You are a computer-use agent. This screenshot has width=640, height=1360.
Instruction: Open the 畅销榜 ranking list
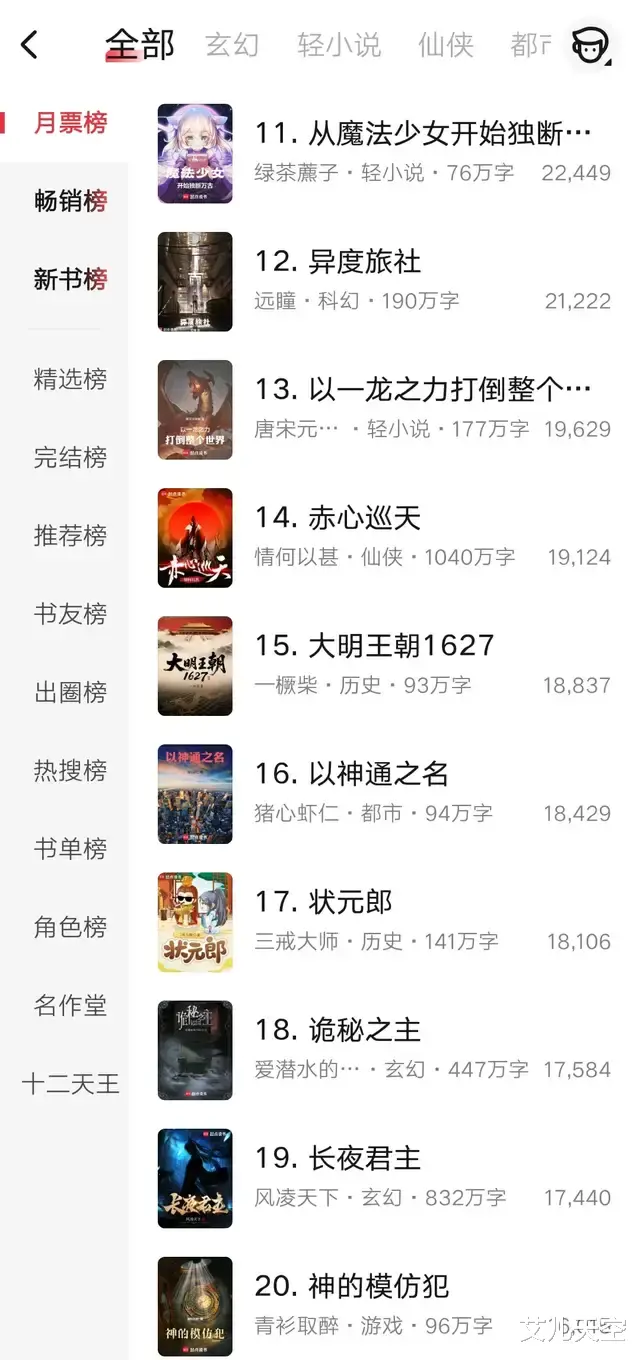pyautogui.click(x=70, y=201)
